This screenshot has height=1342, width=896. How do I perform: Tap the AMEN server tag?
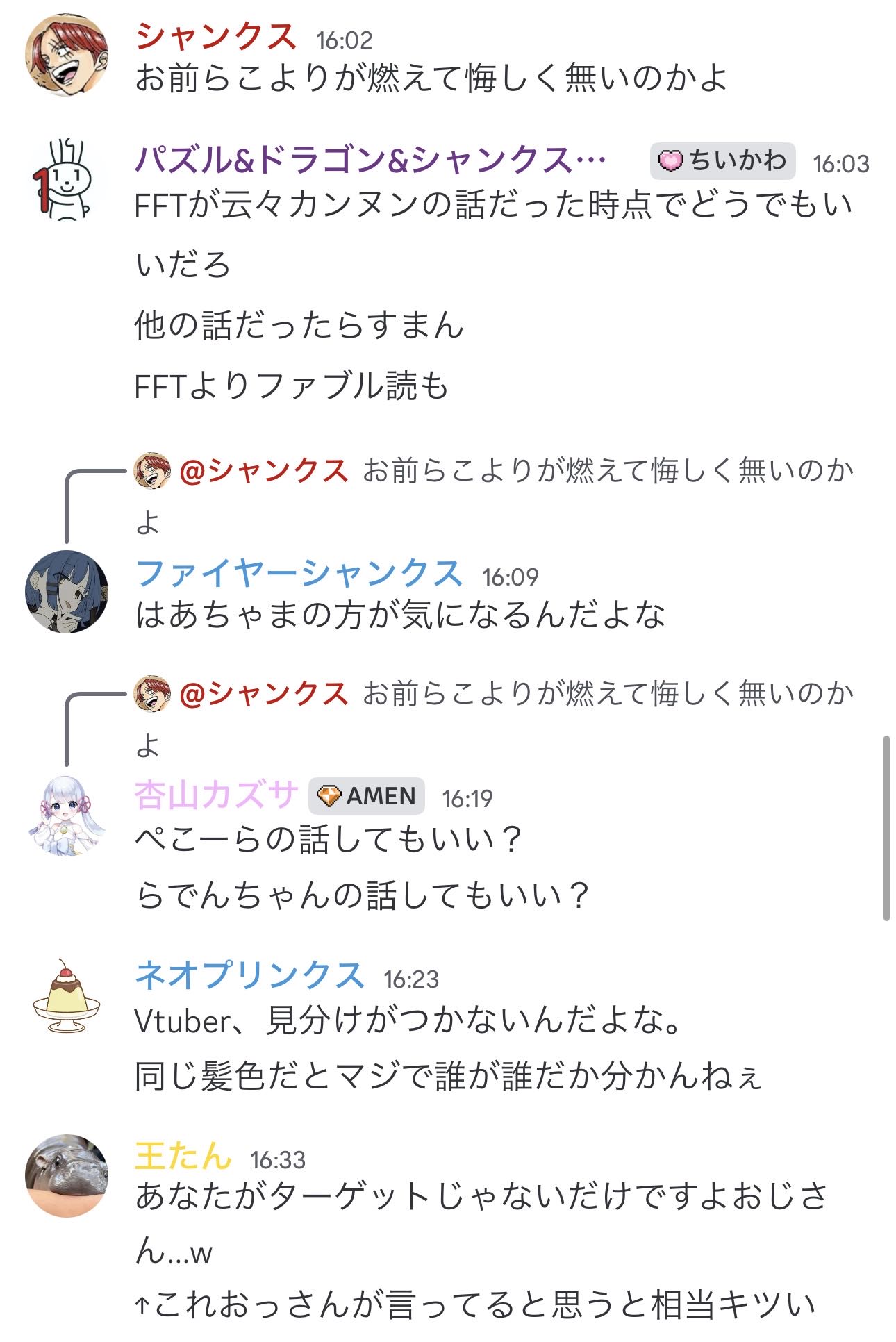click(x=367, y=796)
